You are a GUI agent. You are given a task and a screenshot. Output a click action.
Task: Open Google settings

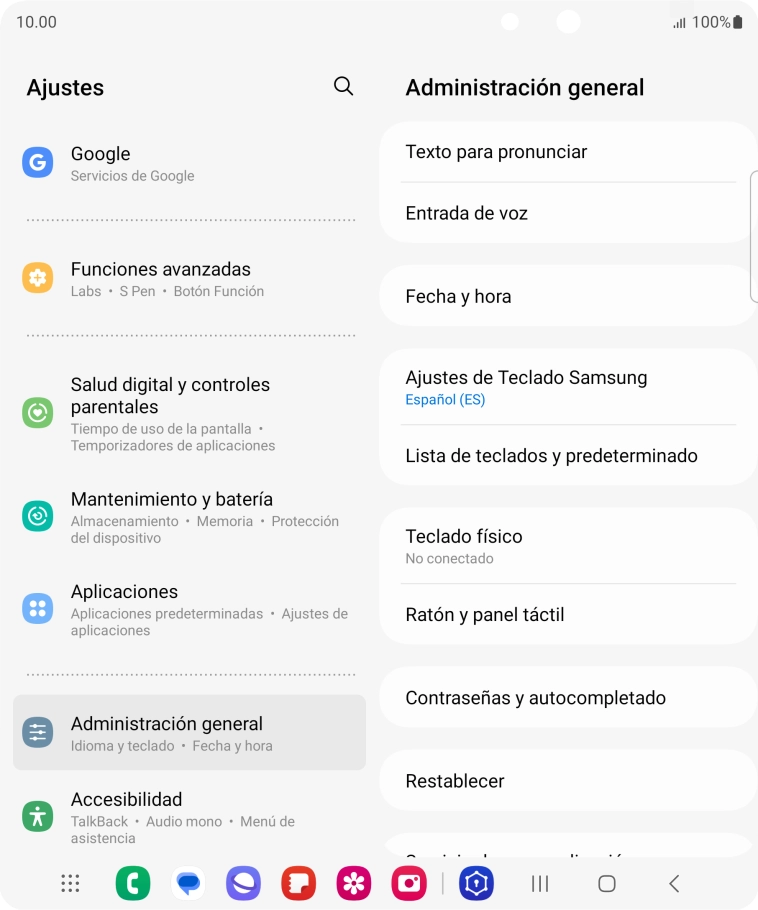(188, 163)
